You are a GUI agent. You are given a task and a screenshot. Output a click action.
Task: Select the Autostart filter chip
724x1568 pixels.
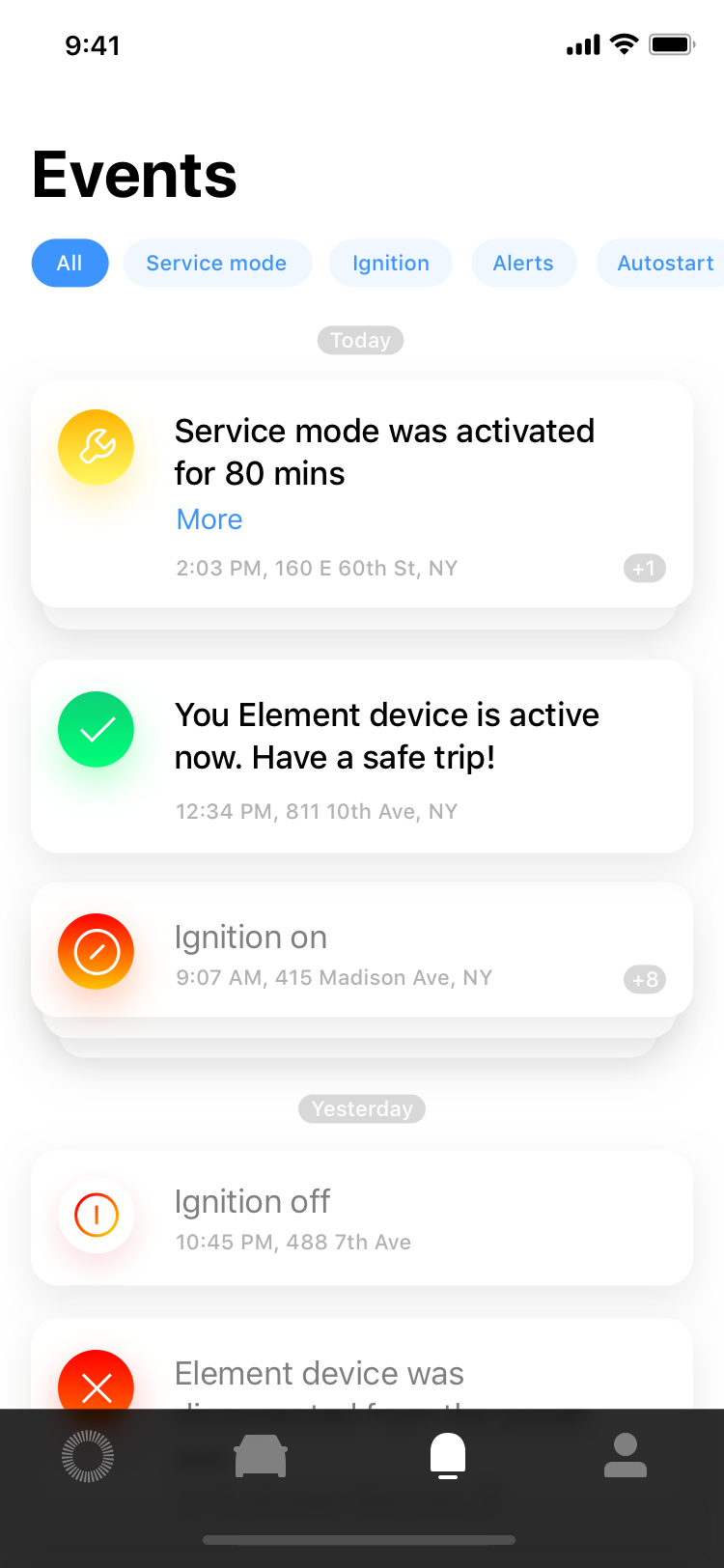pyautogui.click(x=664, y=264)
